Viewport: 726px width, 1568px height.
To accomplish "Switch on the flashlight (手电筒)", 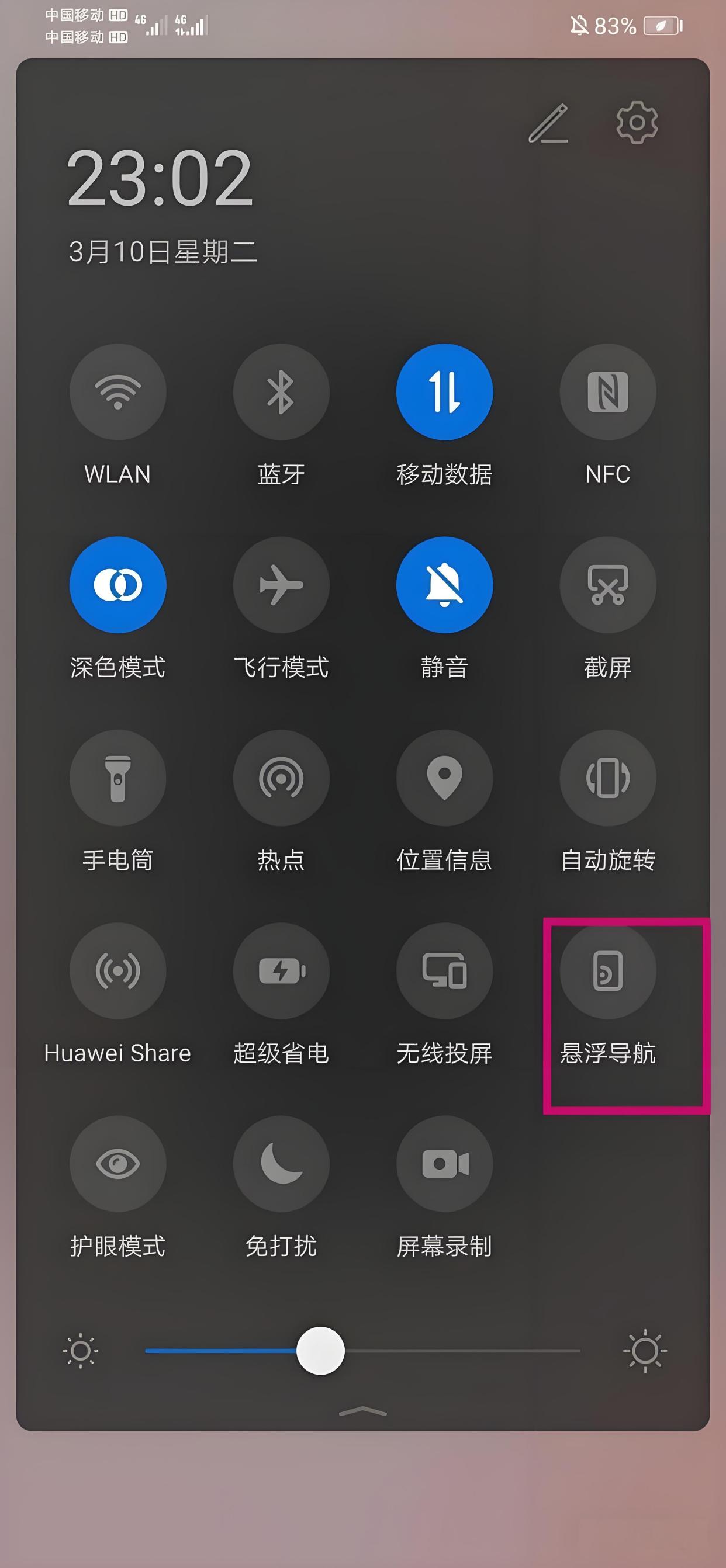I will 117,778.
